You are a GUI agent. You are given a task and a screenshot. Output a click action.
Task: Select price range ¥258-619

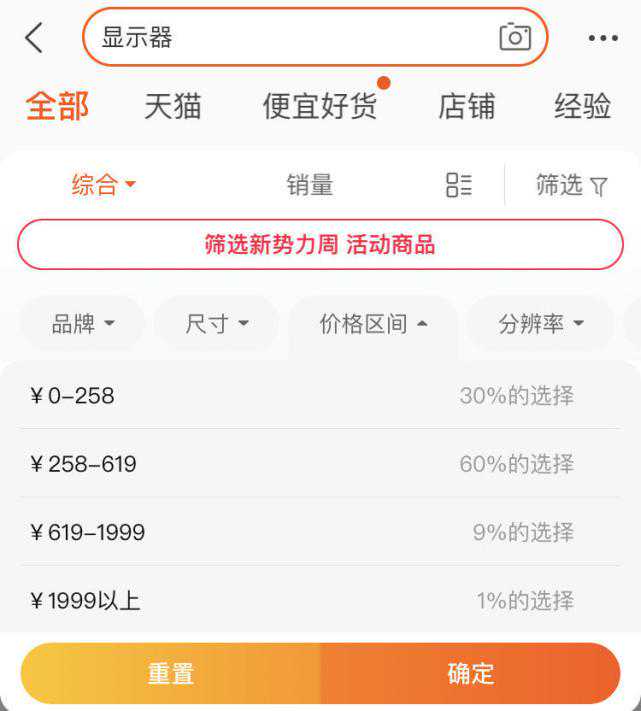point(320,464)
